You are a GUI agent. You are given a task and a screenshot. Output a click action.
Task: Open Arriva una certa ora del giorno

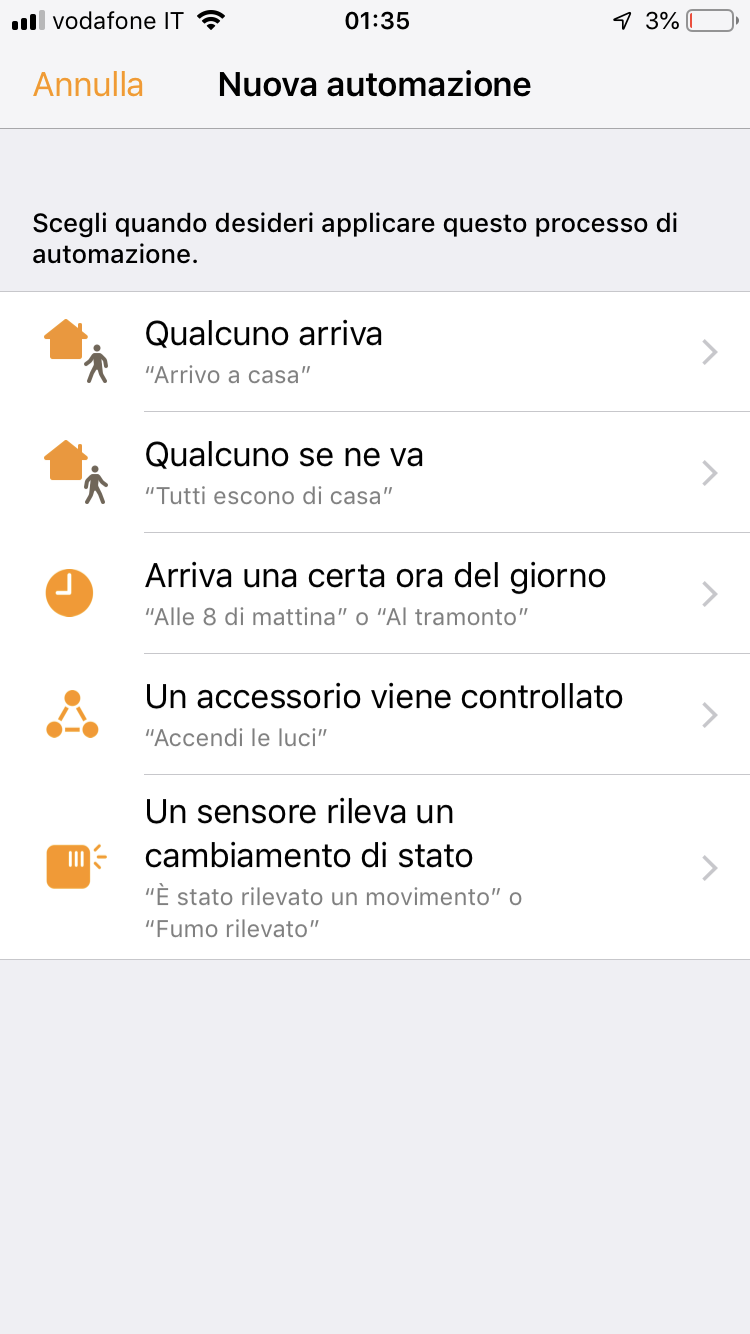tap(375, 594)
